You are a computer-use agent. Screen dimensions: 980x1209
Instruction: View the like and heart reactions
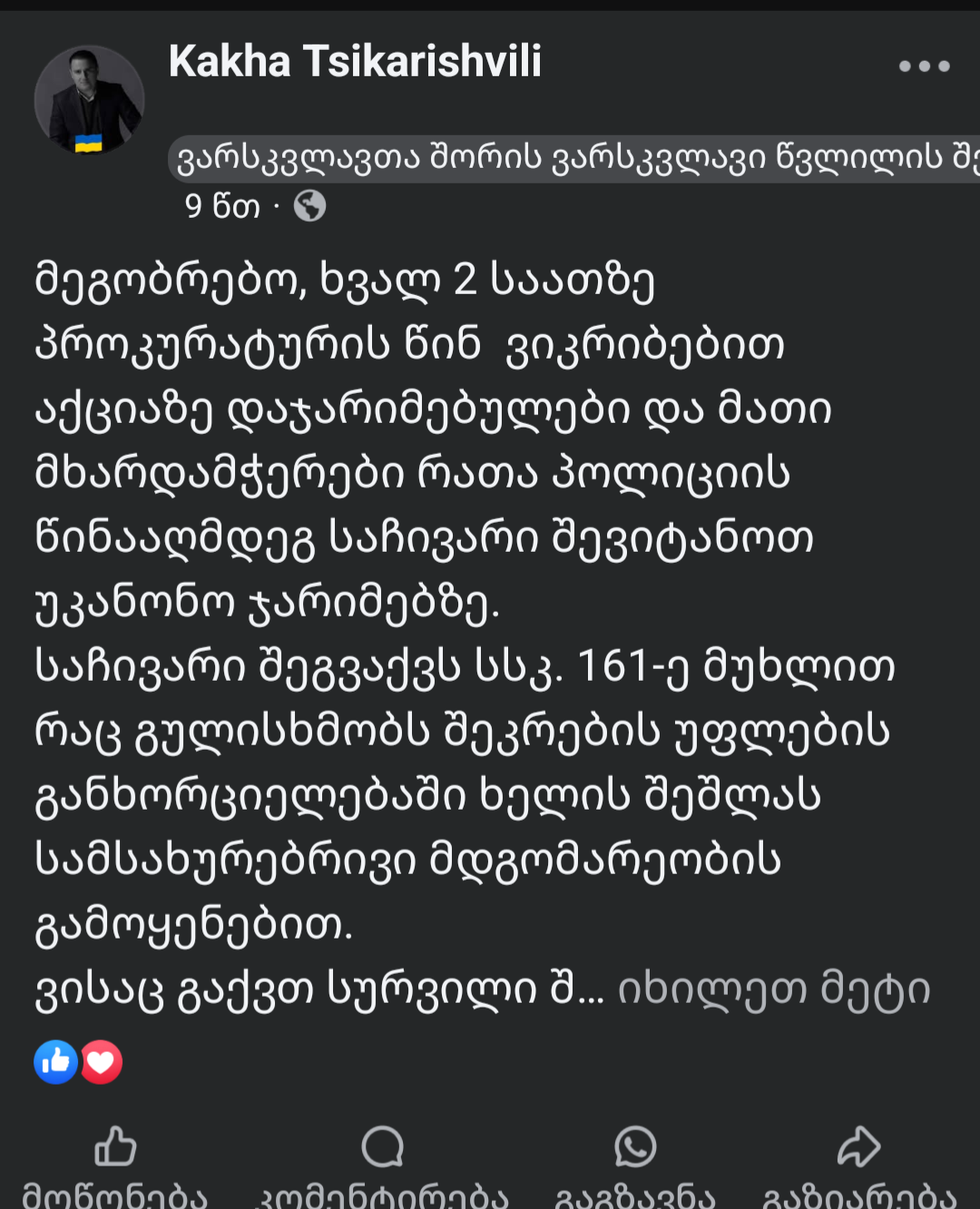click(78, 1061)
